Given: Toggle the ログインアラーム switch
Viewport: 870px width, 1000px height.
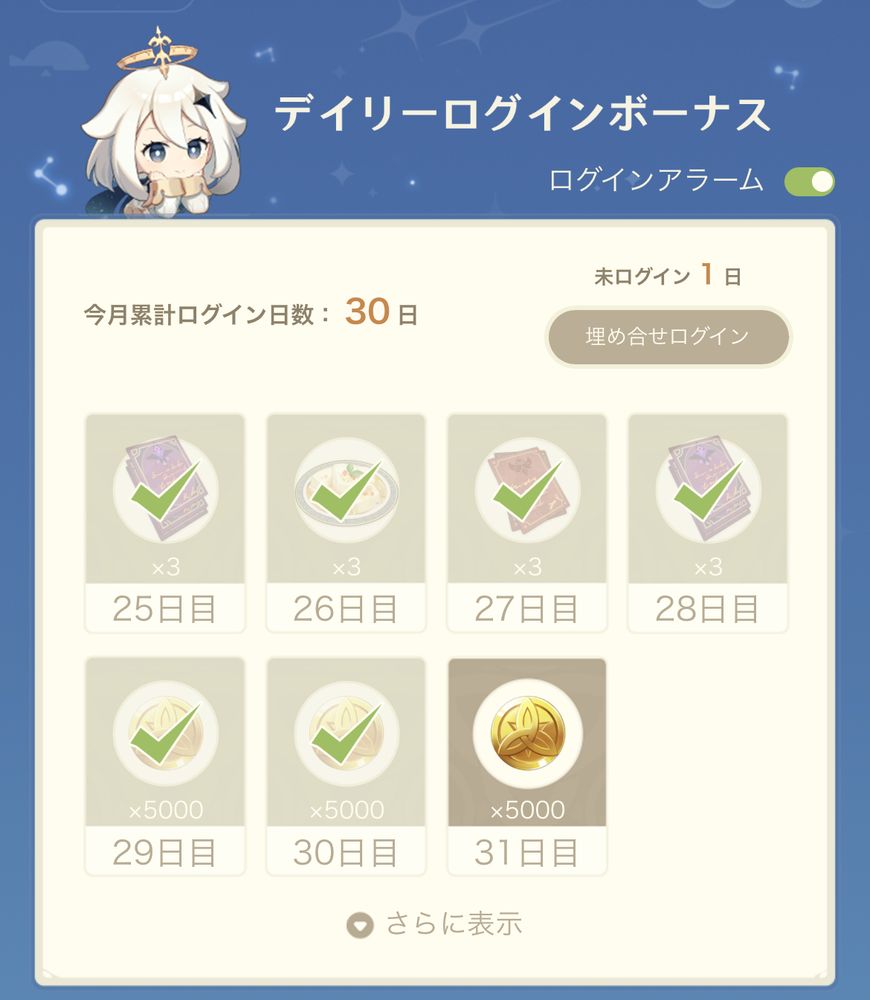Looking at the screenshot, I should pyautogui.click(x=809, y=181).
